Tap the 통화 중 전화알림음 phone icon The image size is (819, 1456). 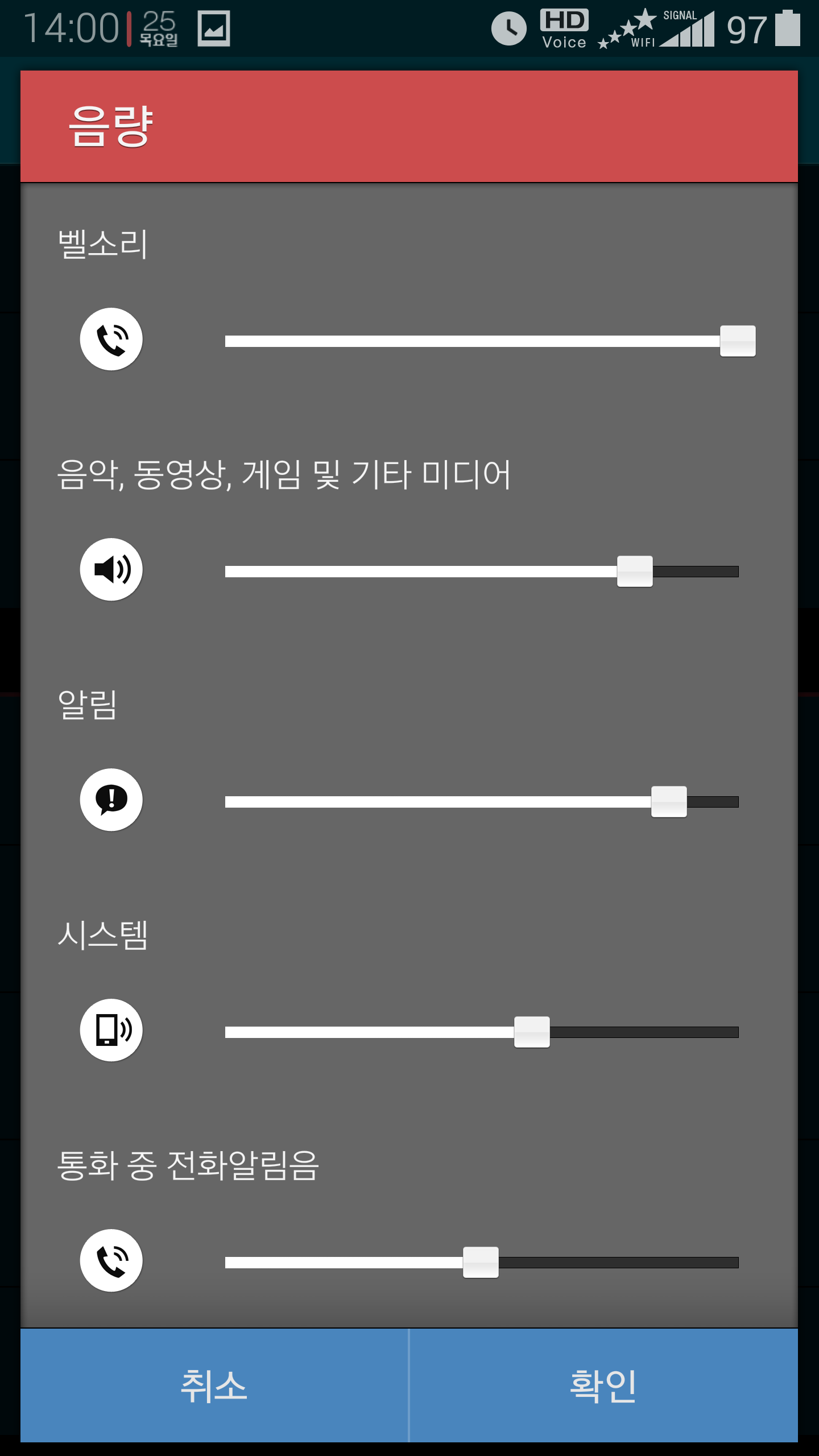coord(111,1260)
